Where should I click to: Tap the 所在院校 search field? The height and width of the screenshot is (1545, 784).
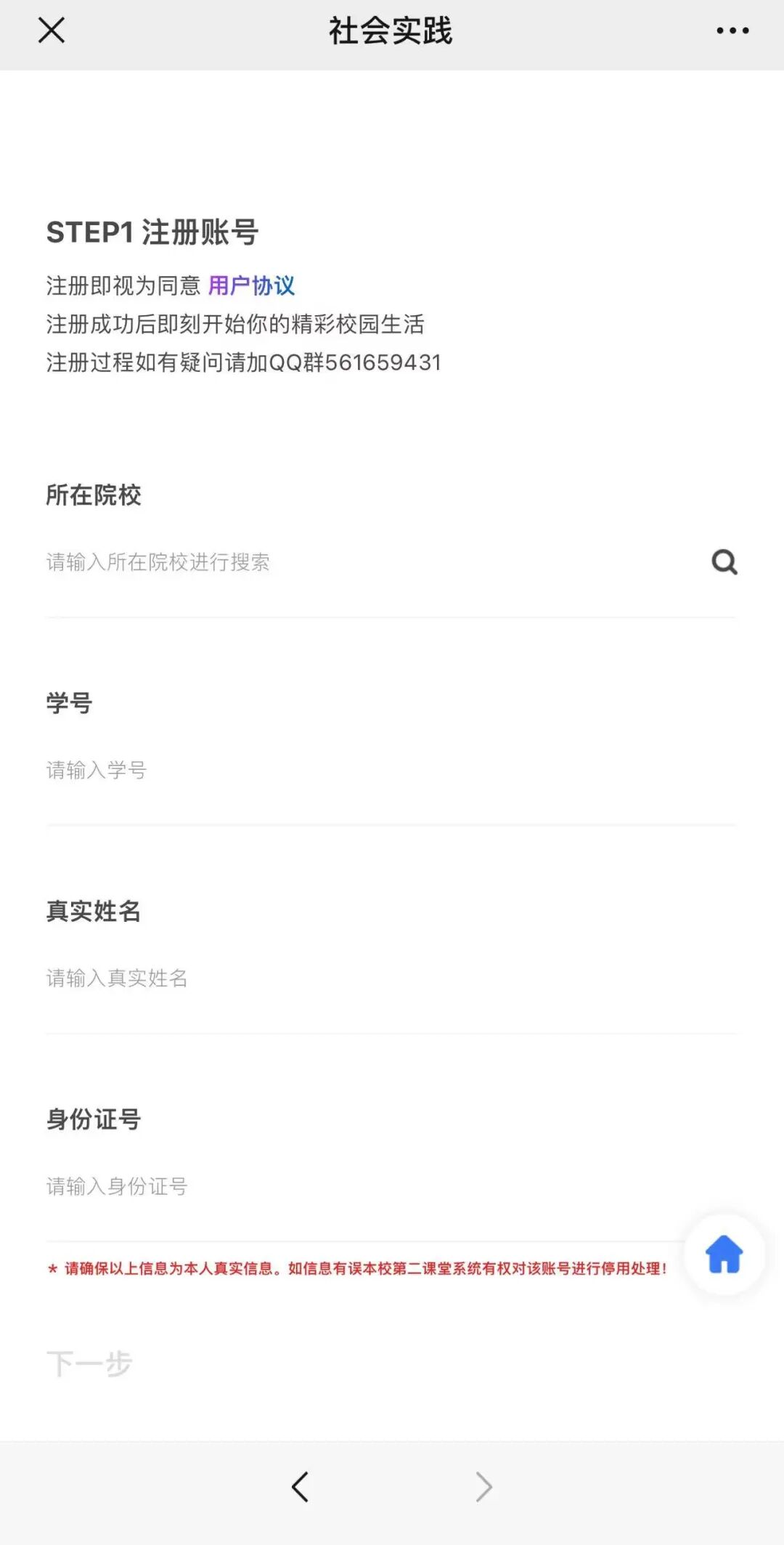tap(363, 561)
